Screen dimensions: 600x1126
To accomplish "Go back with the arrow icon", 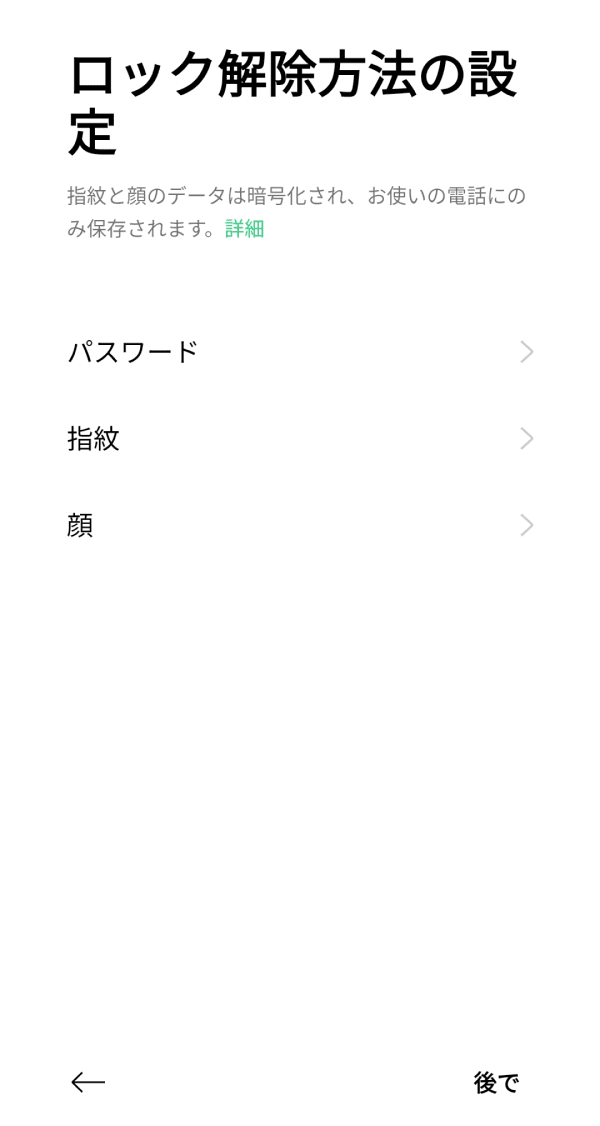I will pos(88,1081).
